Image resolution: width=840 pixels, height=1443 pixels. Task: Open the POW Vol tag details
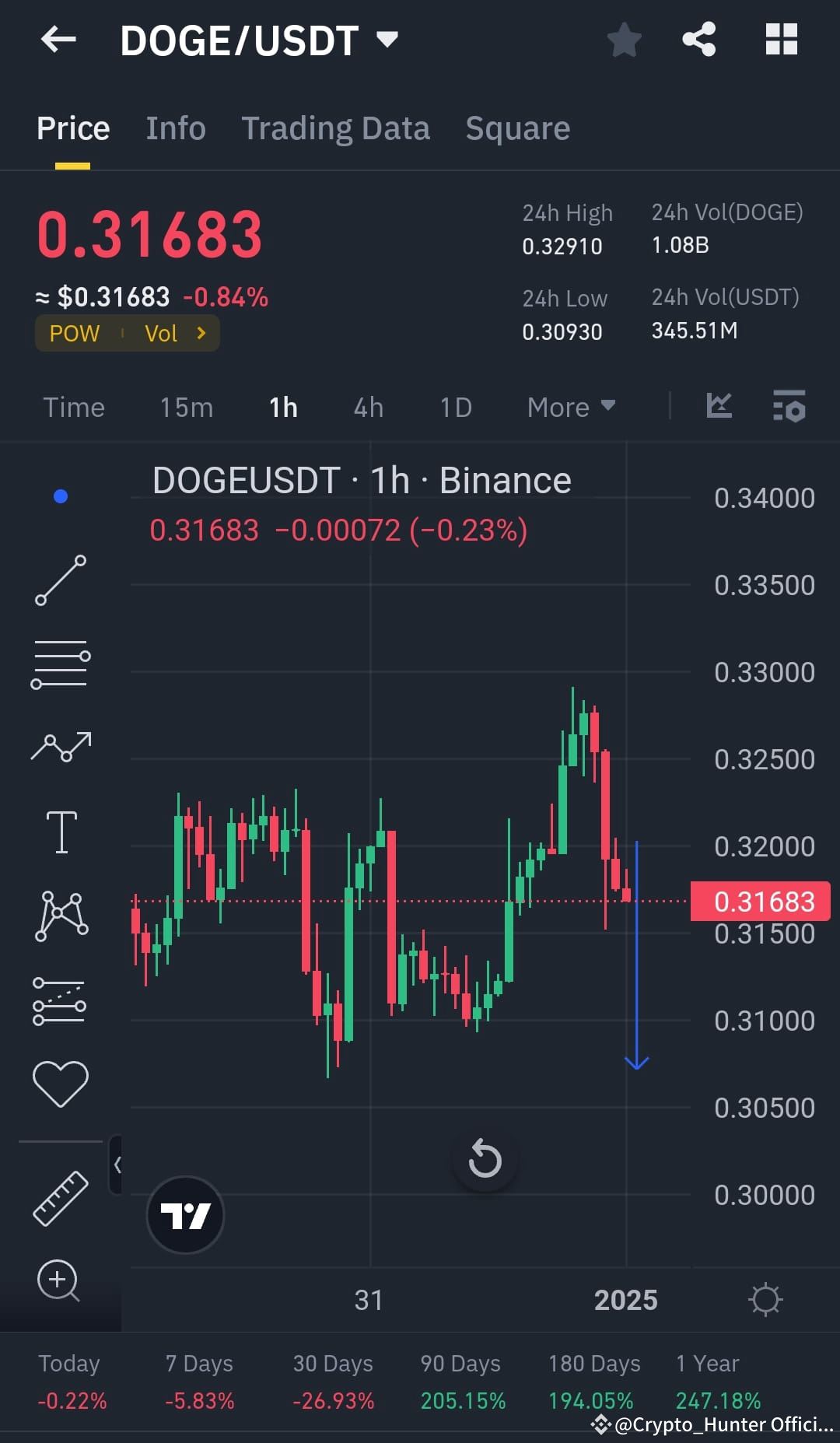127,333
